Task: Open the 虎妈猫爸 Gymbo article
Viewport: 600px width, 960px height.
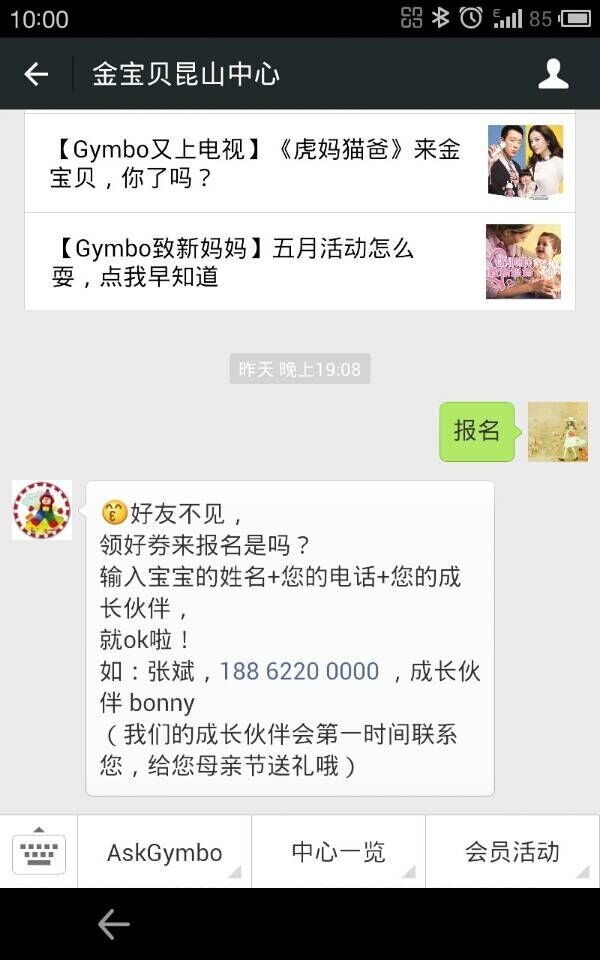Action: (x=300, y=163)
